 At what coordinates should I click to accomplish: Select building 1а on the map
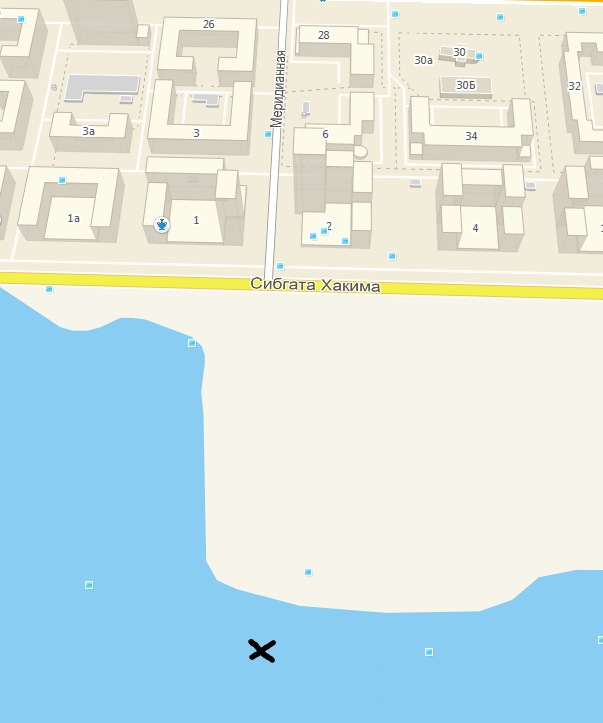[73, 218]
